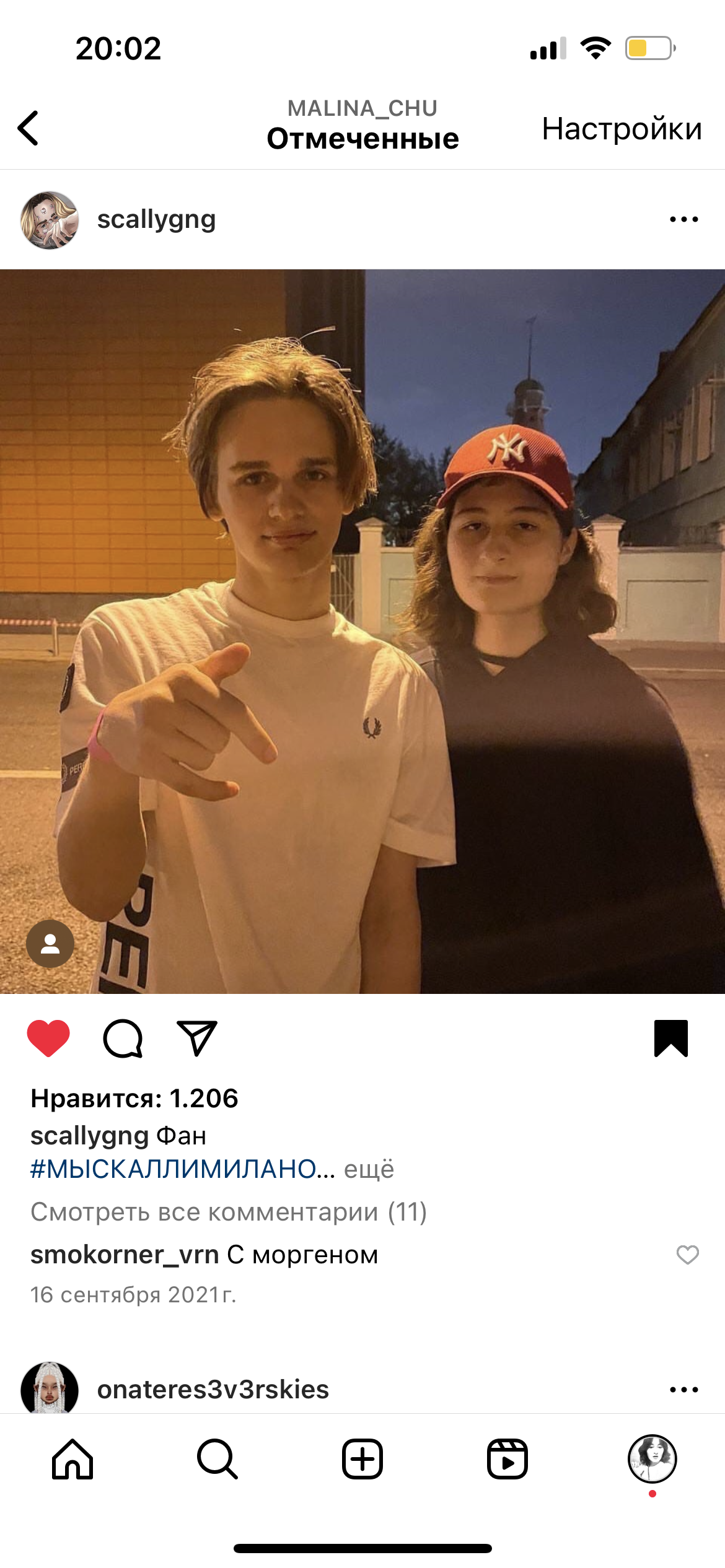Screen dimensions: 725x1568
Task: Expand the caption with ещё
Action: [x=369, y=1169]
